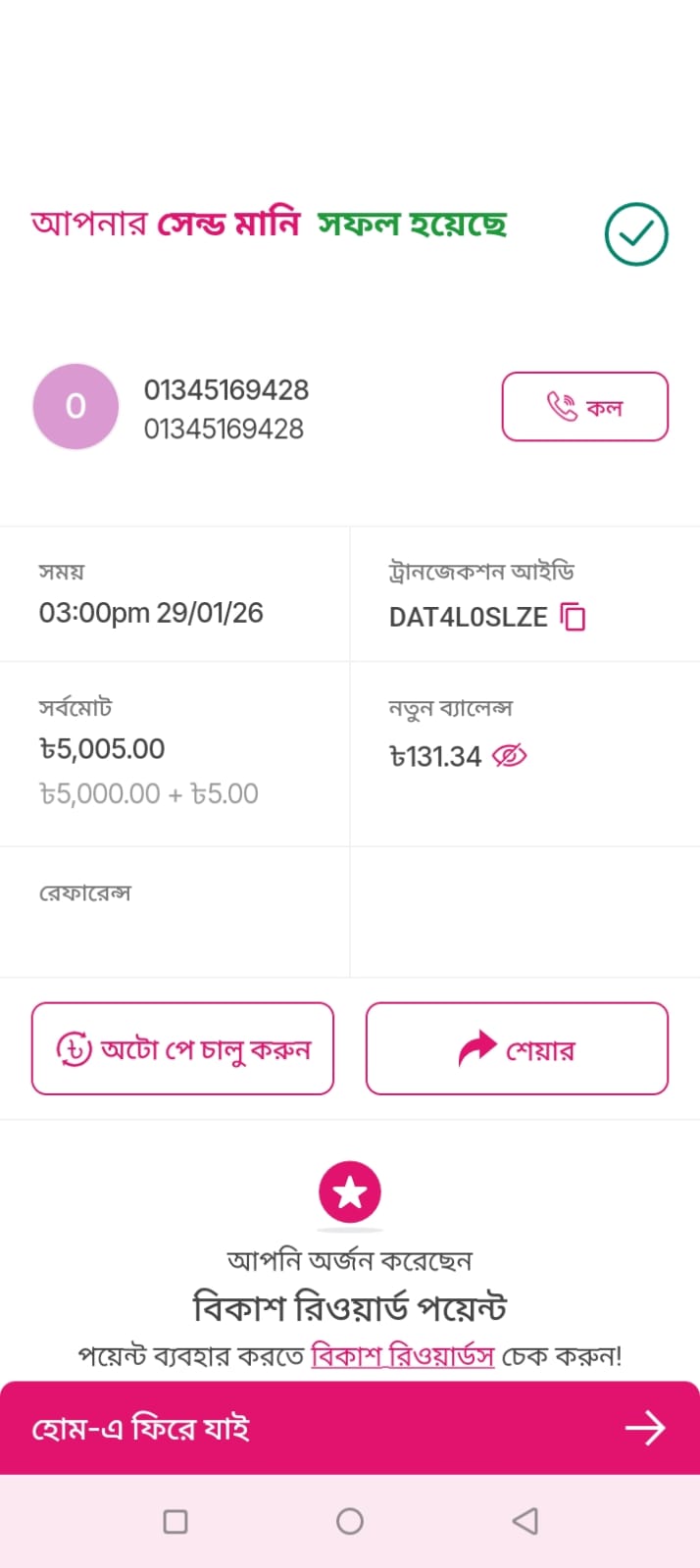Viewport: 700px width, 1568px height.
Task: Enable auto pay with অটো পে চালু করুন
Action: point(182,1048)
